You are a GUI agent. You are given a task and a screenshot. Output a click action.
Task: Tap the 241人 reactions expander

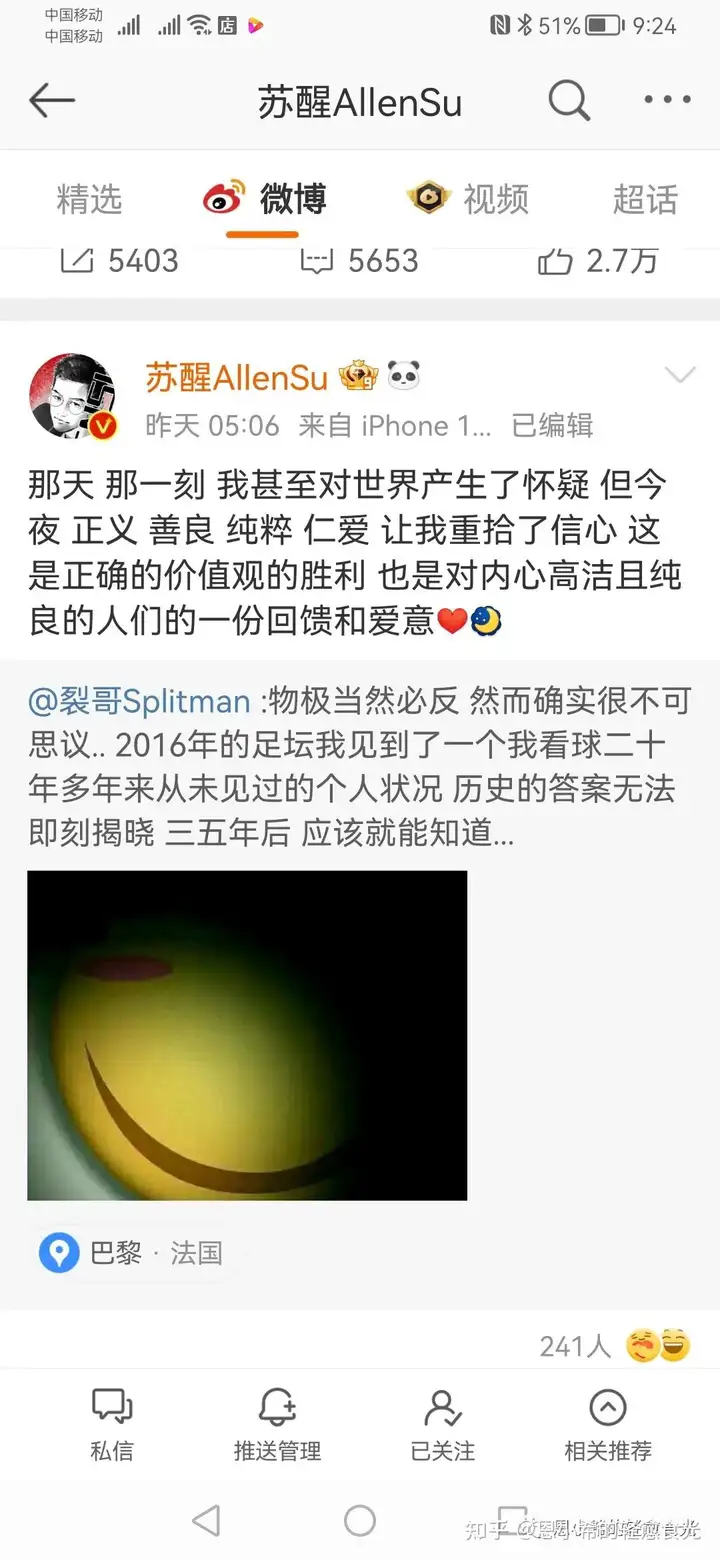pyautogui.click(x=575, y=1346)
